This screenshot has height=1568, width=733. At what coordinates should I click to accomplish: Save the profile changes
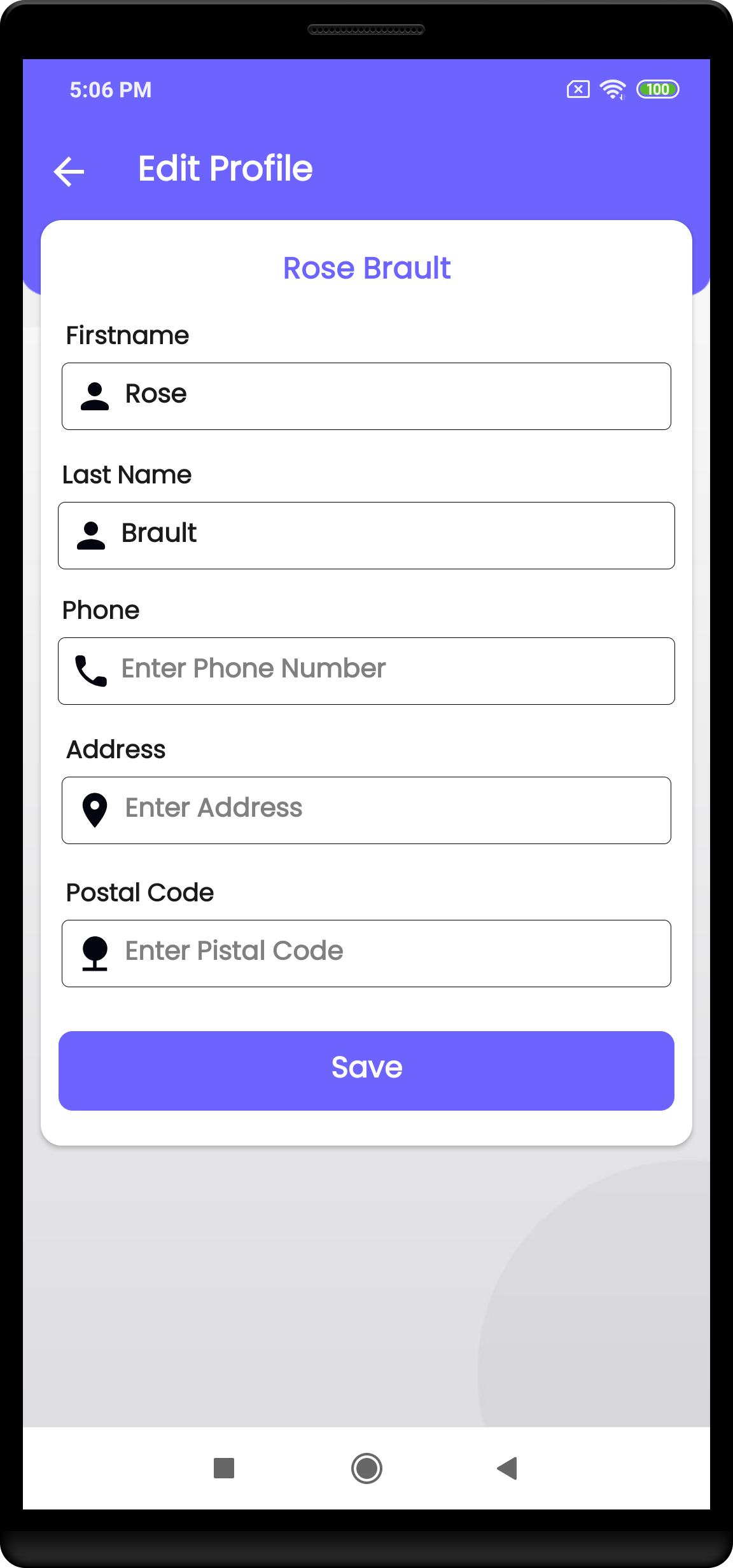point(366,1070)
